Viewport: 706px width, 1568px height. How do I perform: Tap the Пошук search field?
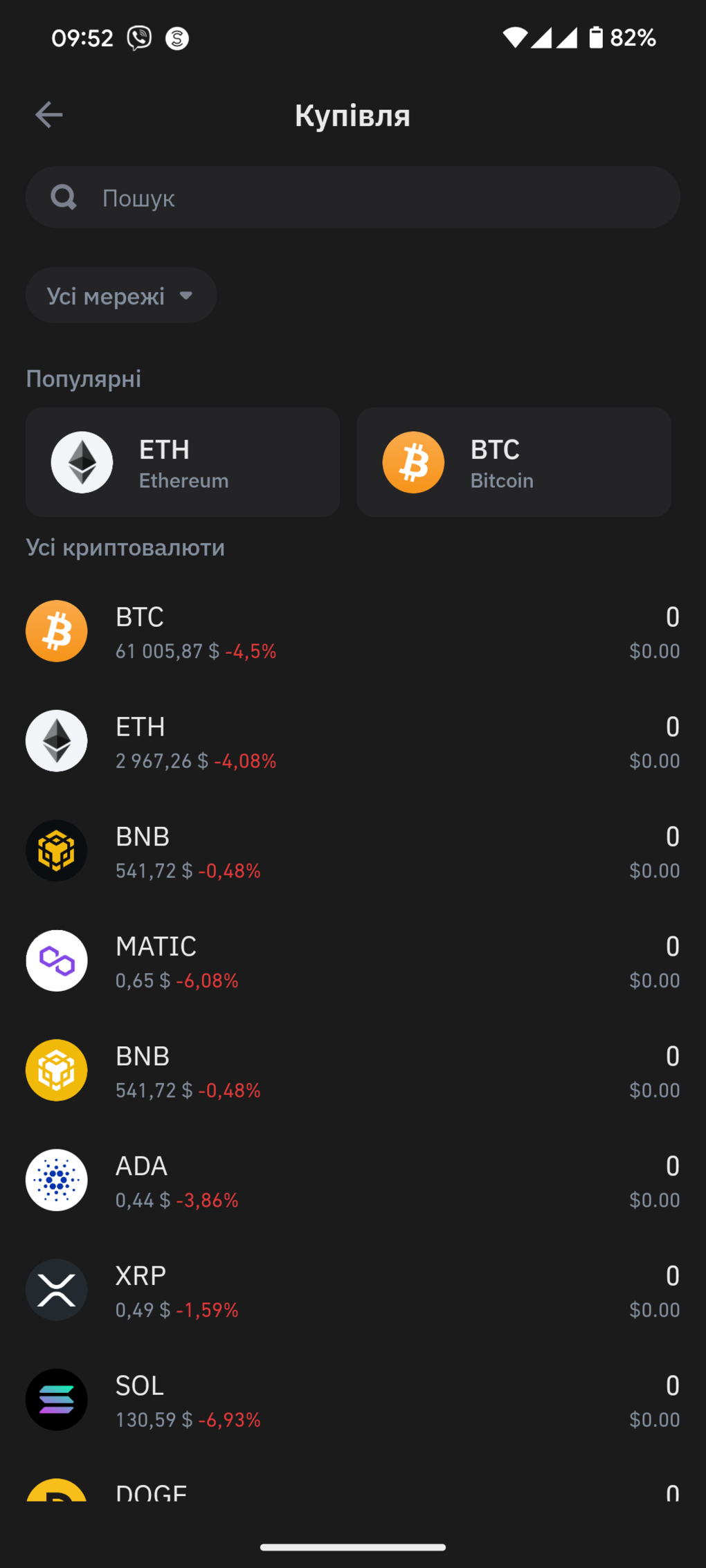click(x=353, y=198)
